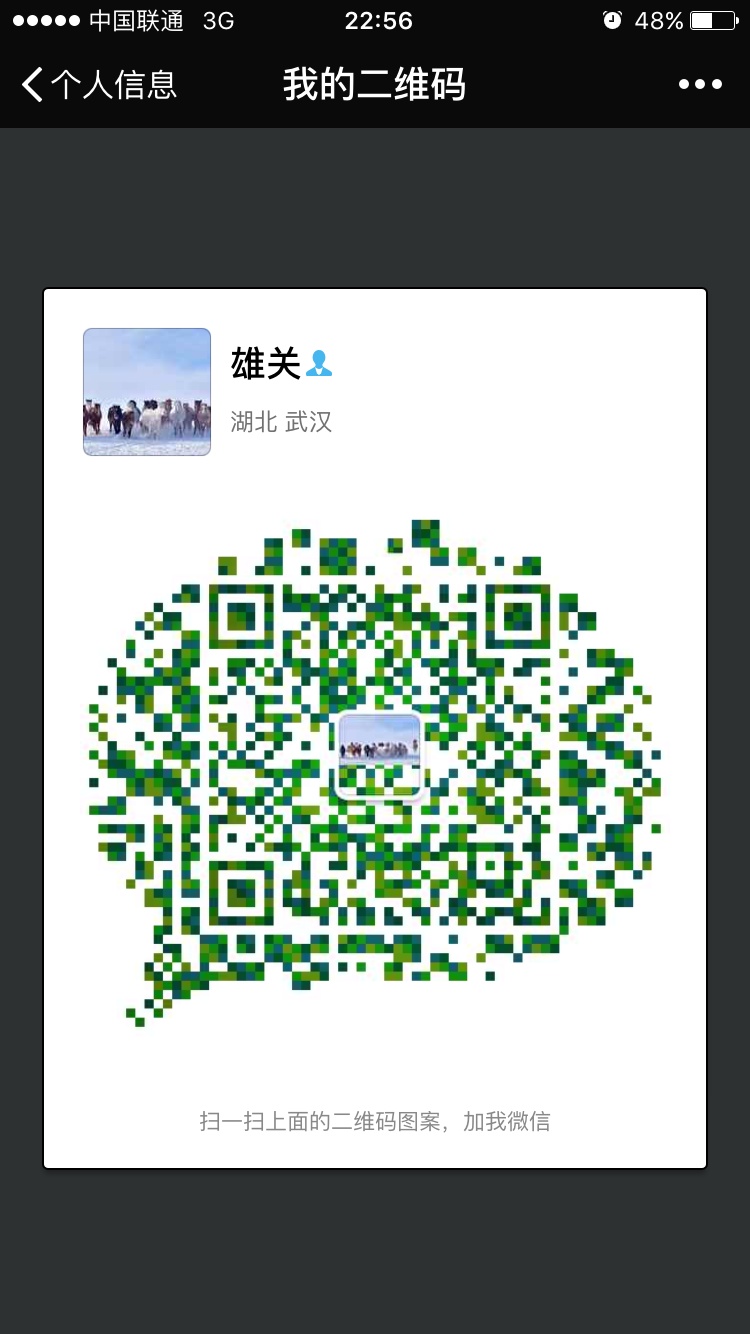Go back to 个人信息
The width and height of the screenshot is (750, 1334).
coord(98,85)
